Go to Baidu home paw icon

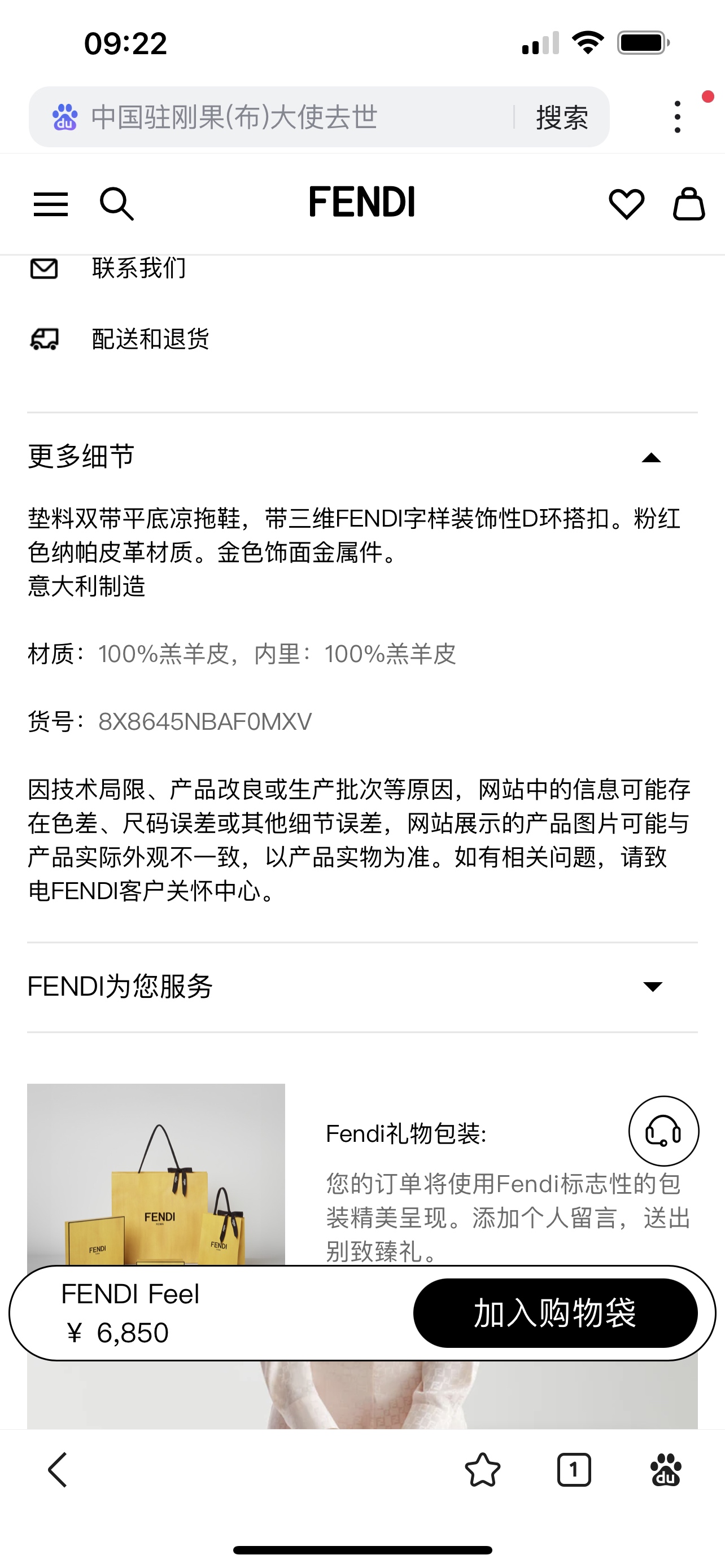point(665,1470)
